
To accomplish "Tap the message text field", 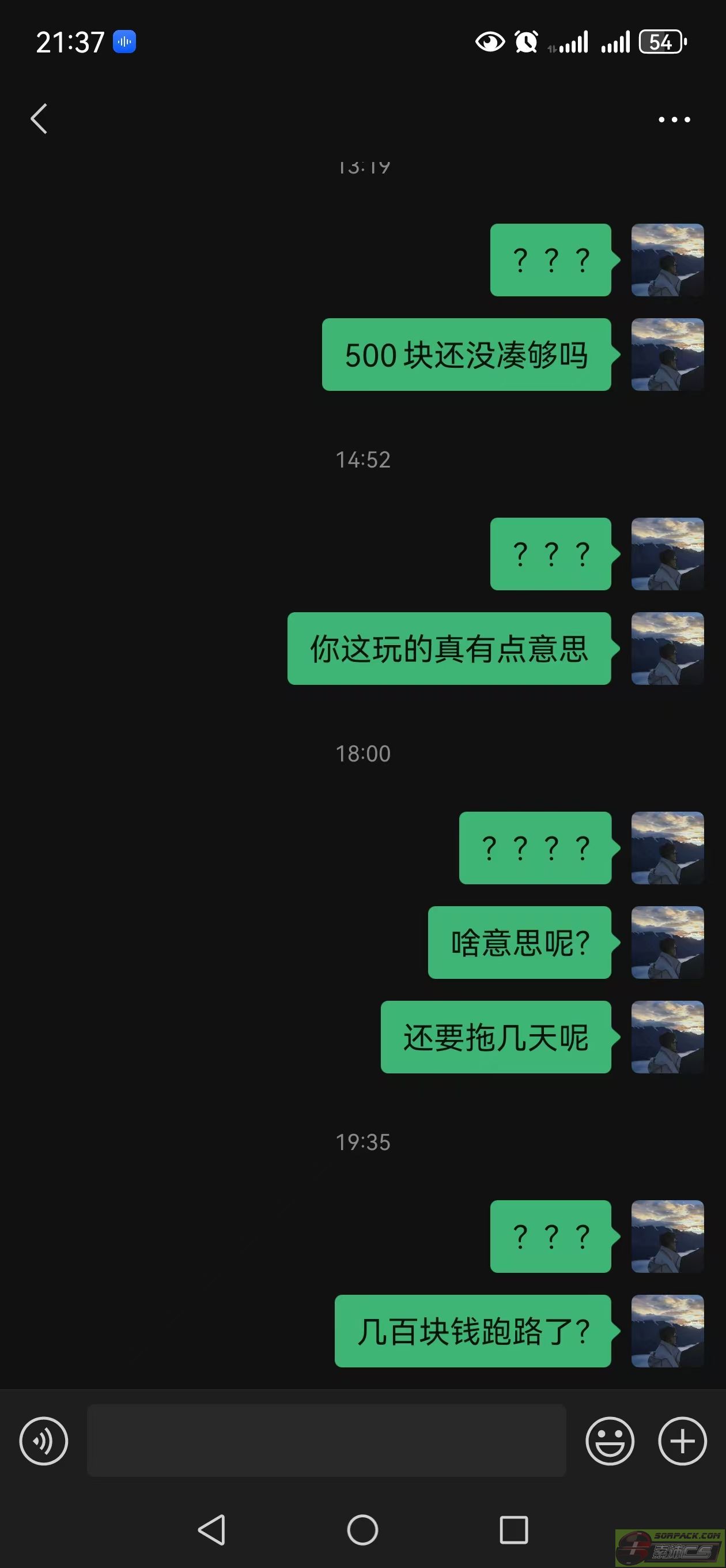I will (x=326, y=1441).
